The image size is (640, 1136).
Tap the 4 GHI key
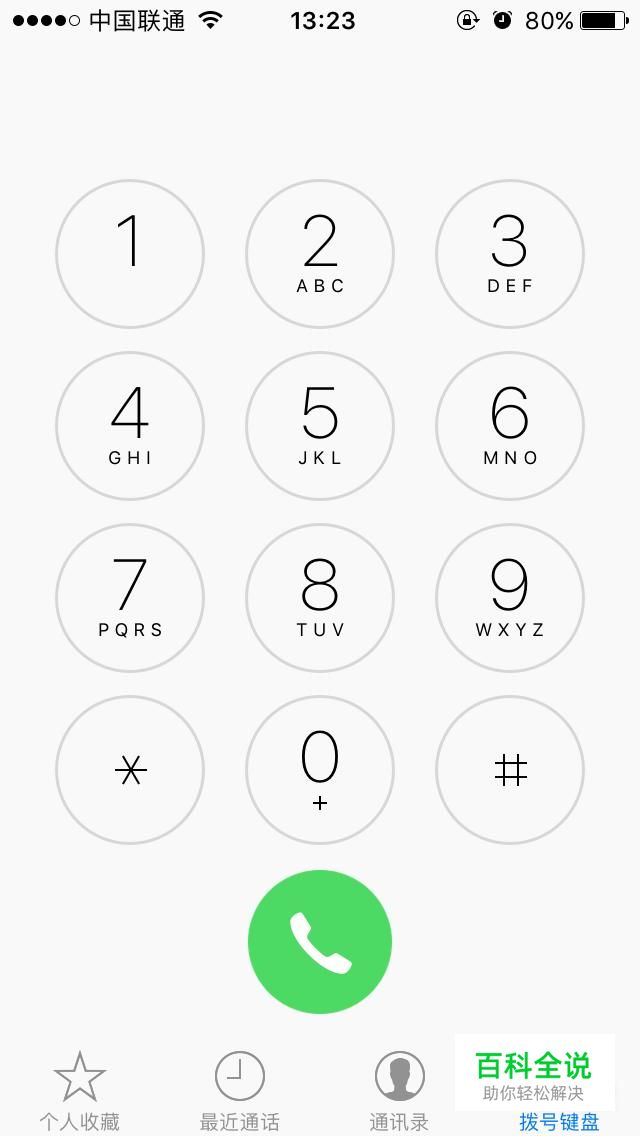(130, 427)
